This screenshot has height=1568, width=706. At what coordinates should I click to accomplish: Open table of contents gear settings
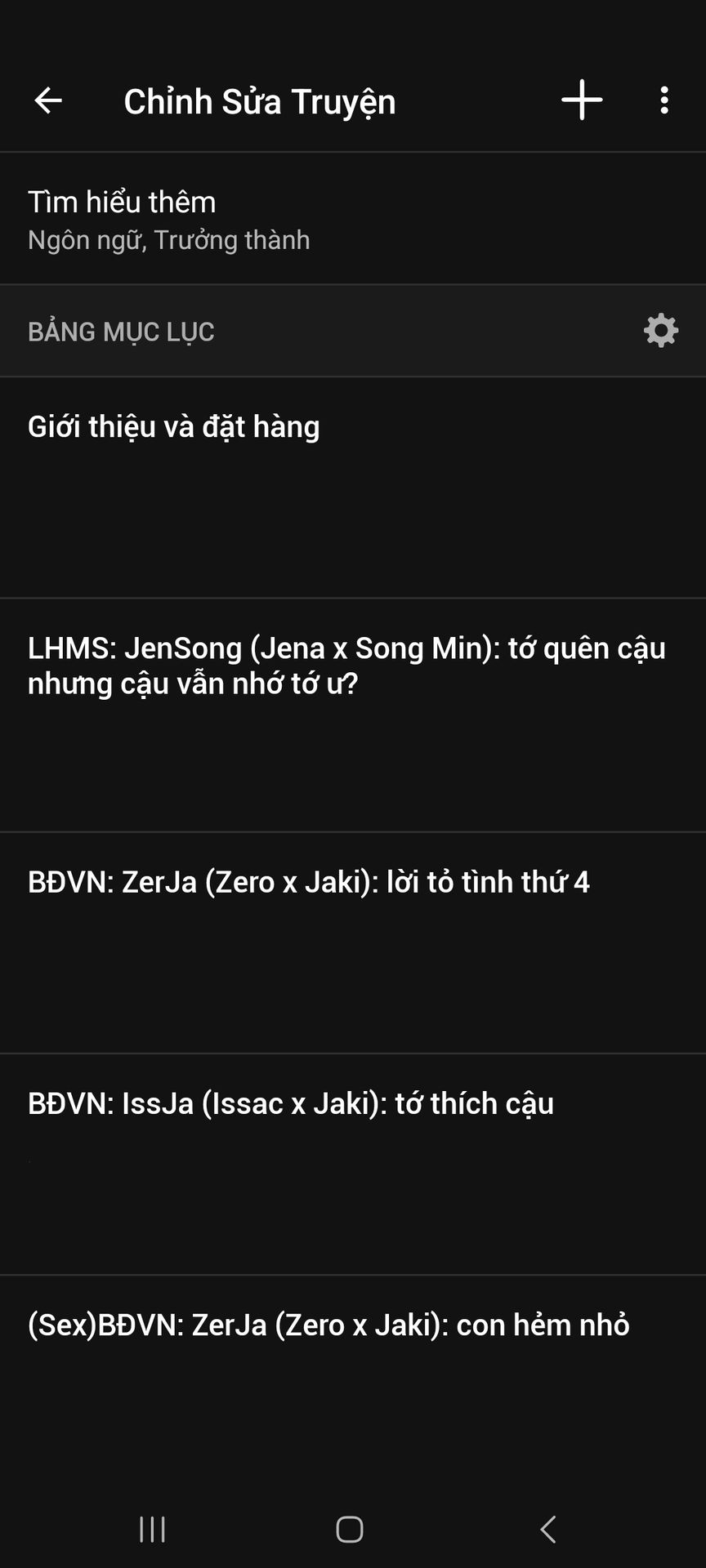pyautogui.click(x=661, y=331)
